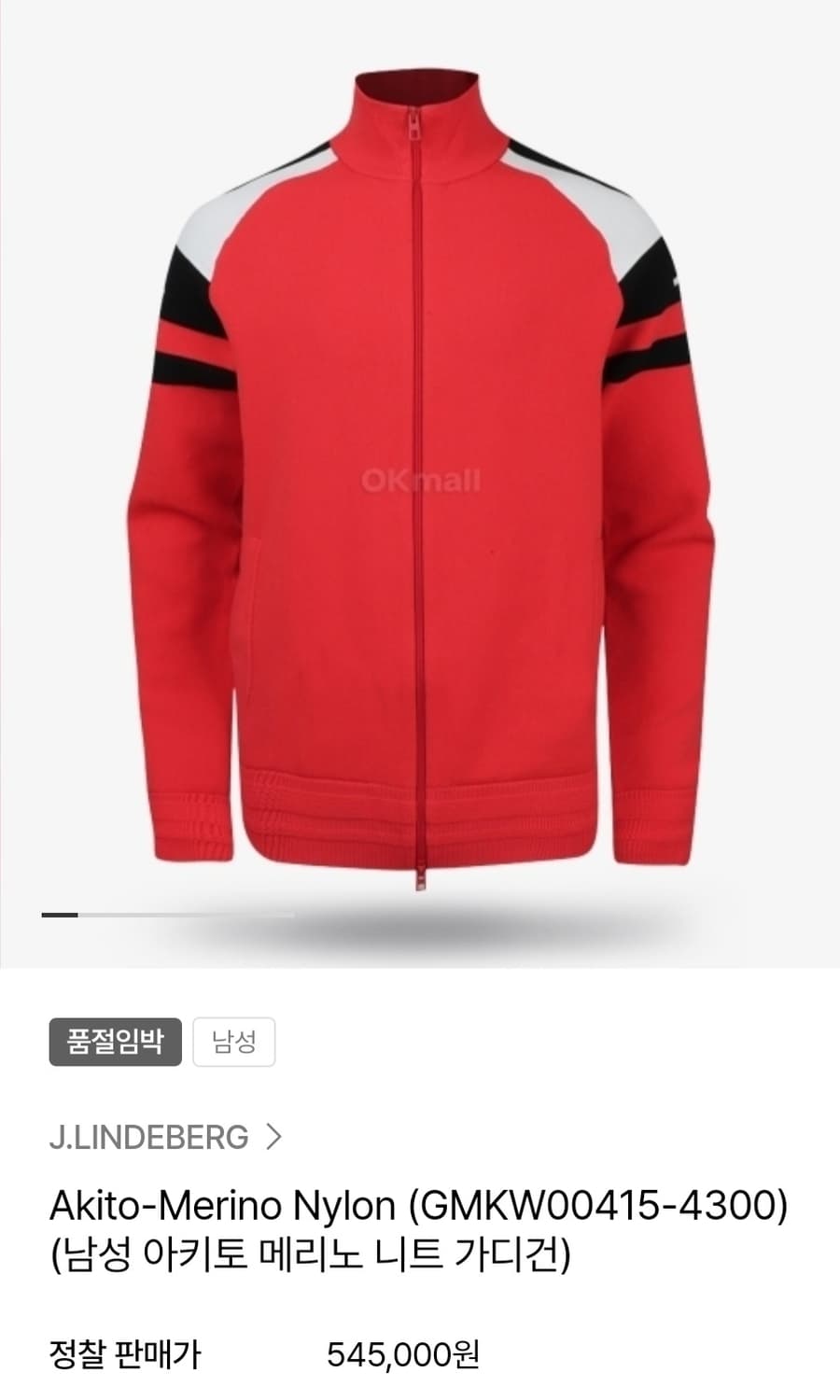Open the J.LINDEBERG brand page

[x=149, y=1137]
